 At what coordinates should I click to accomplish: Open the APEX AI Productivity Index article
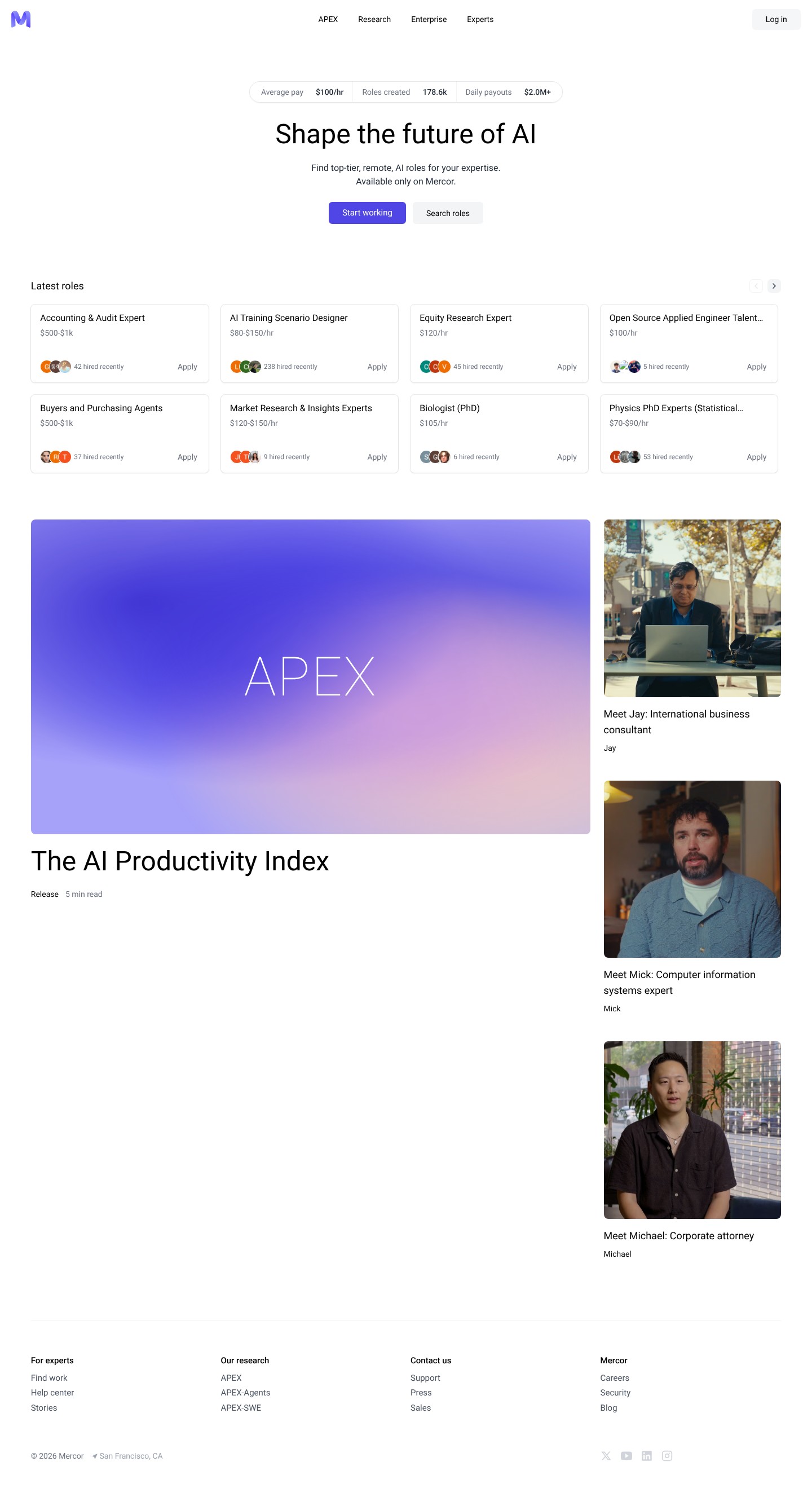[310, 676]
